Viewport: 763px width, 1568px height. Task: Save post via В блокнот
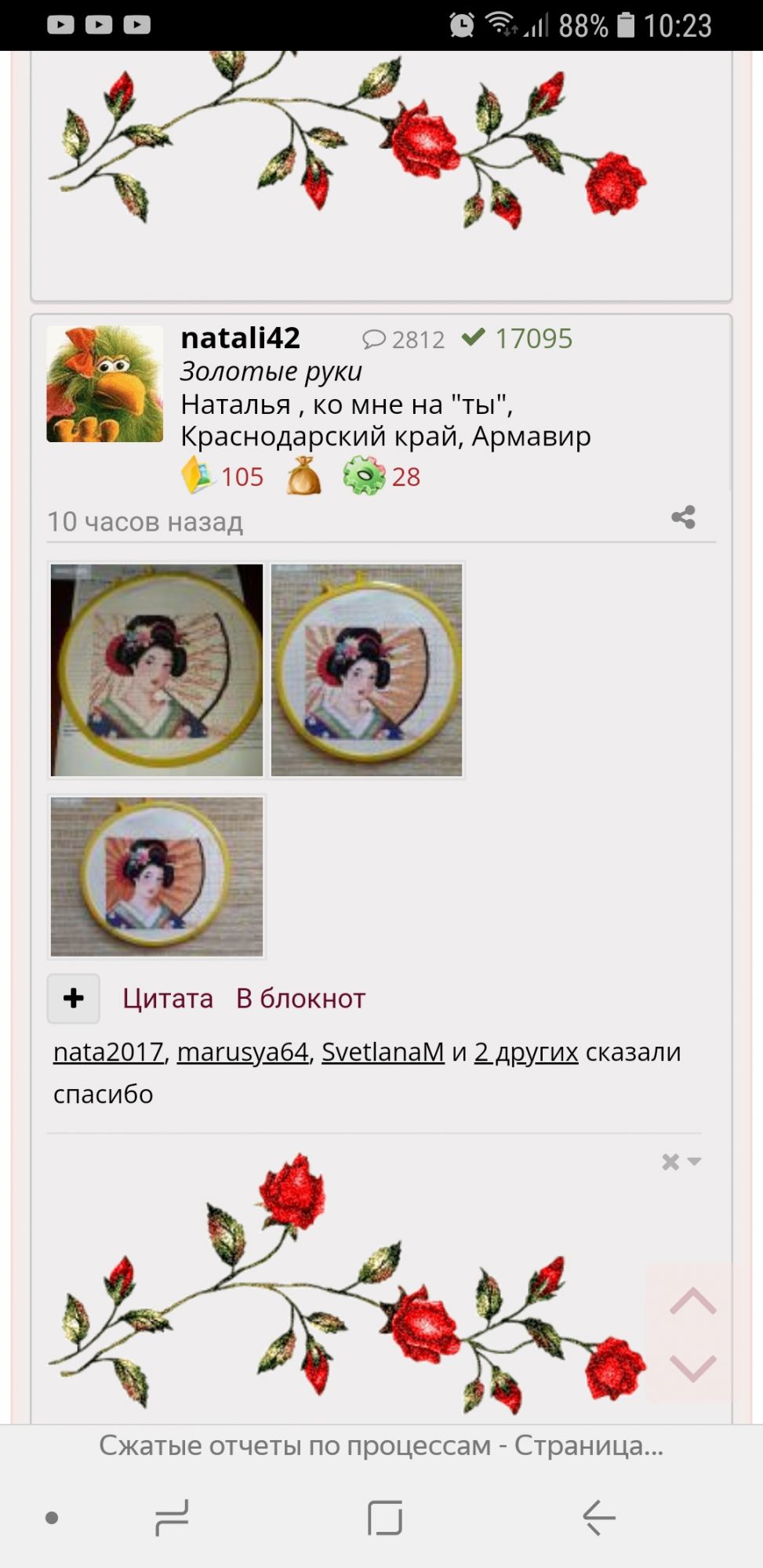click(x=300, y=998)
